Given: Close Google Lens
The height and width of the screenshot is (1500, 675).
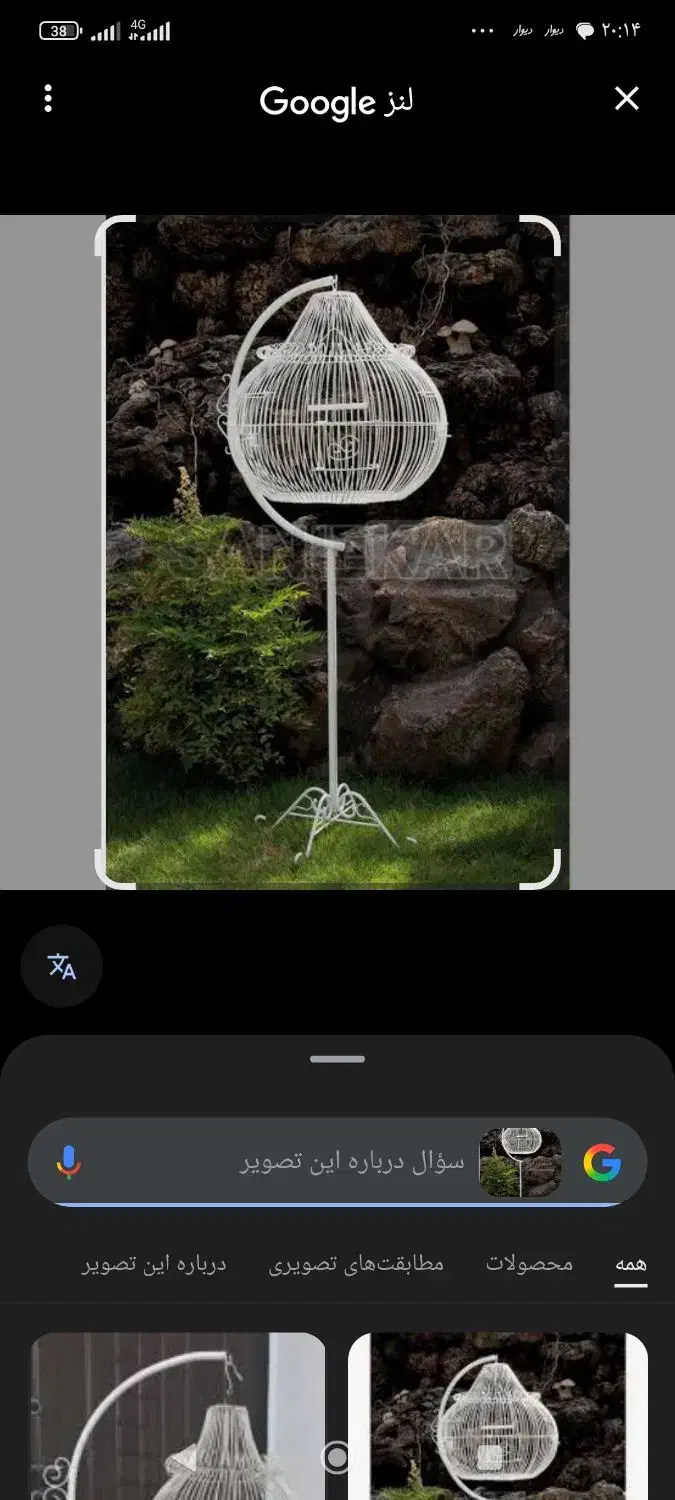Looking at the screenshot, I should pyautogui.click(x=626, y=98).
